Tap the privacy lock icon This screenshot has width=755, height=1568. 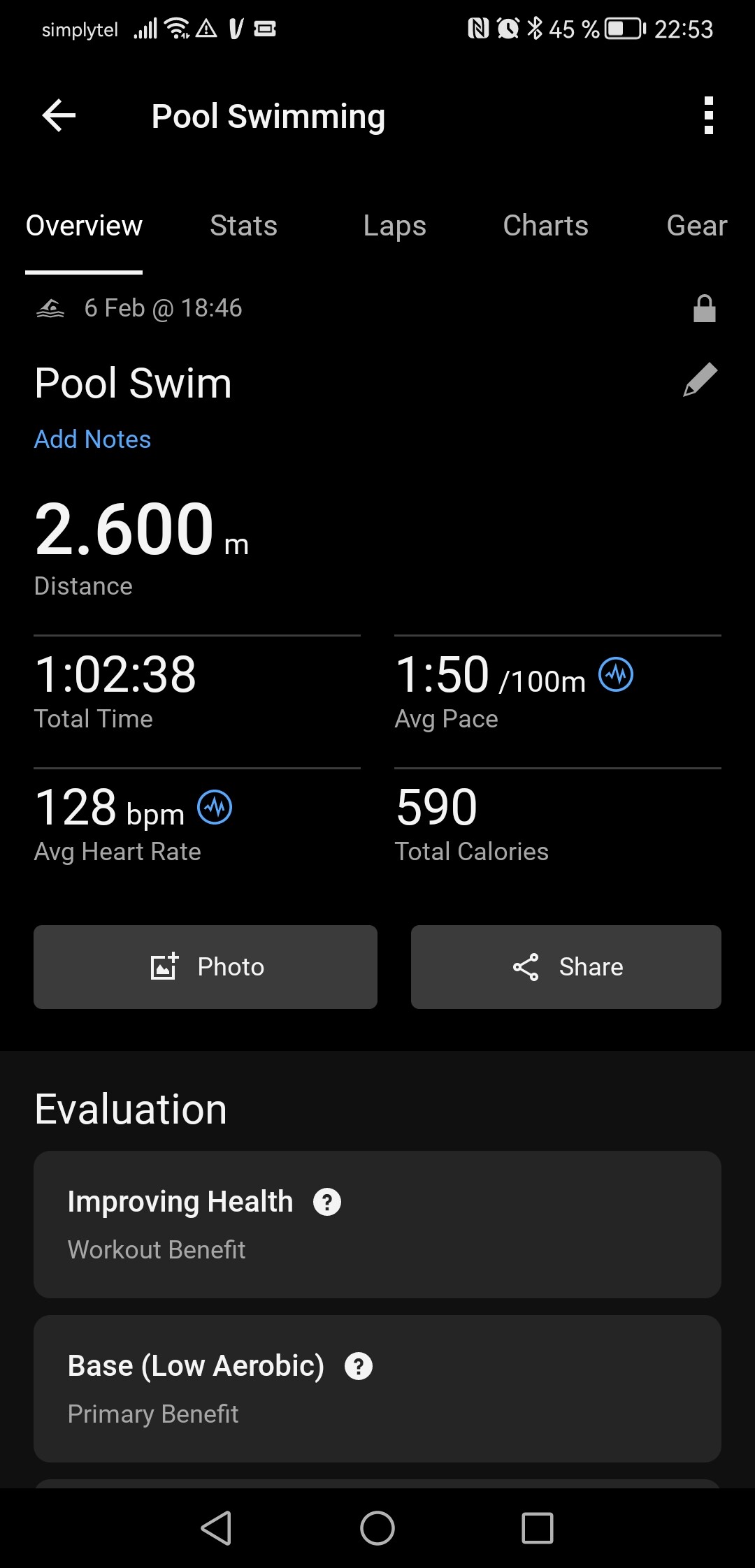(704, 308)
